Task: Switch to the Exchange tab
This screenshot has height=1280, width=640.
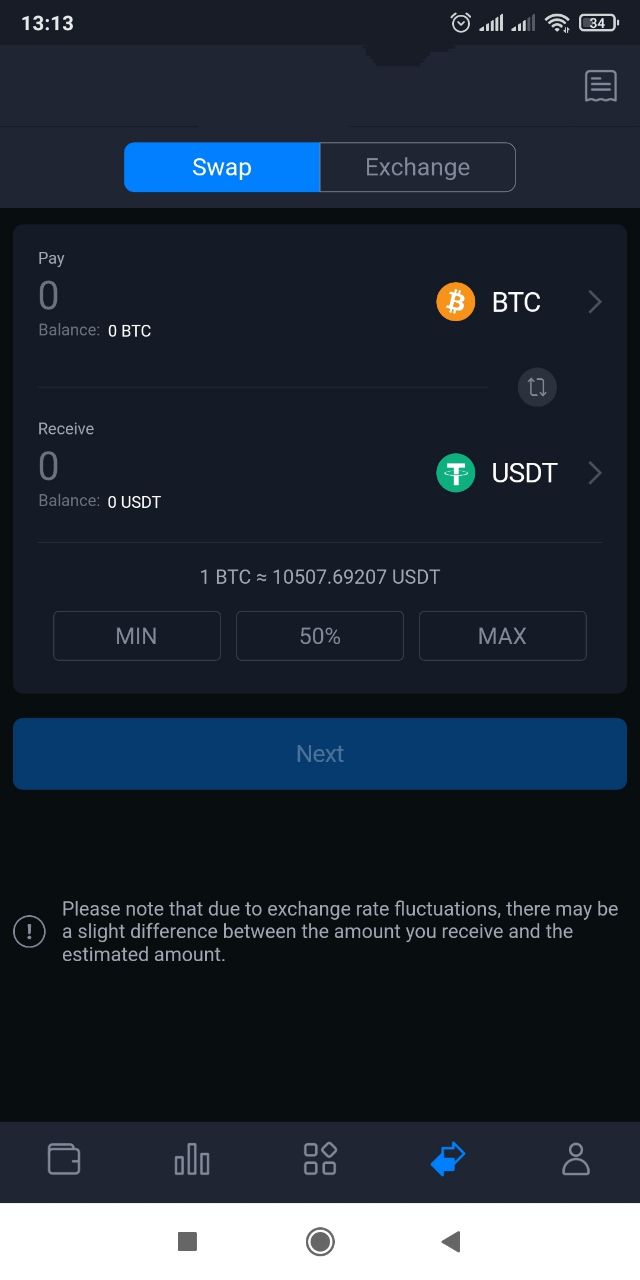Action: coord(417,167)
